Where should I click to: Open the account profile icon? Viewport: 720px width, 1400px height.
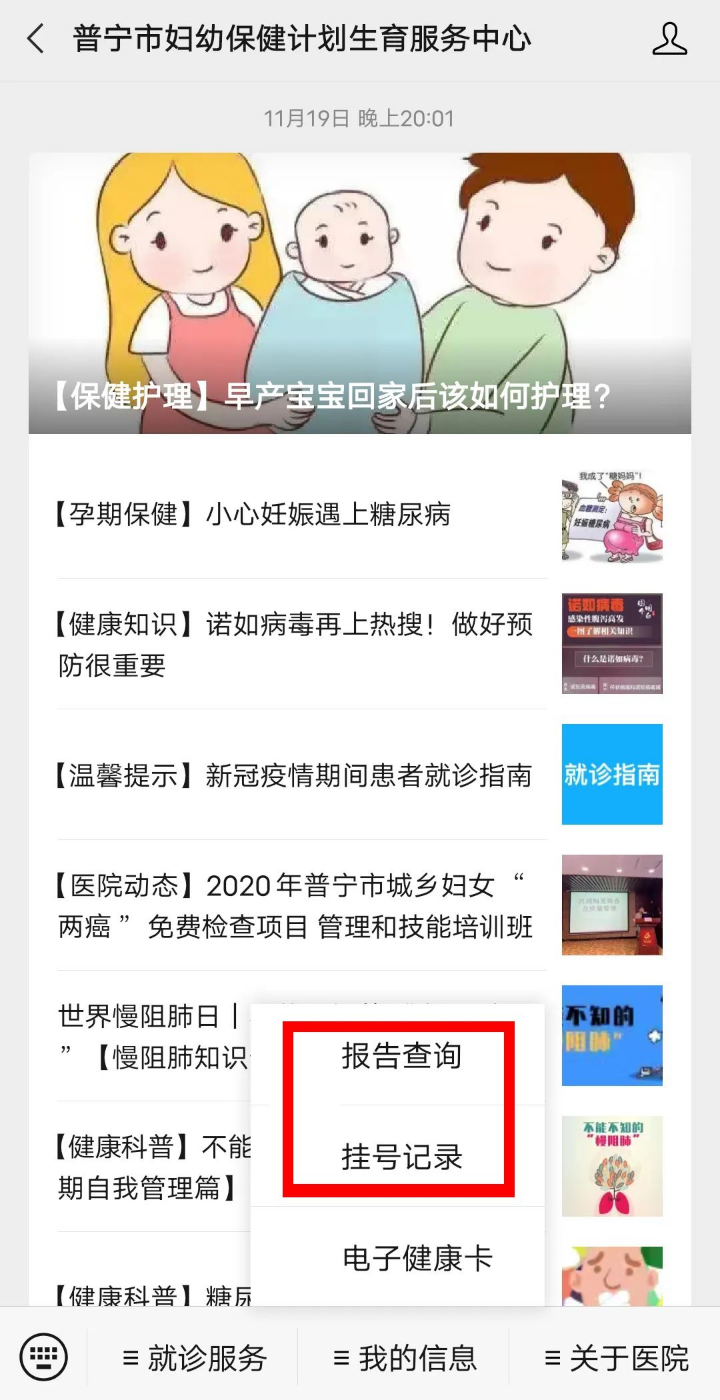click(x=669, y=40)
